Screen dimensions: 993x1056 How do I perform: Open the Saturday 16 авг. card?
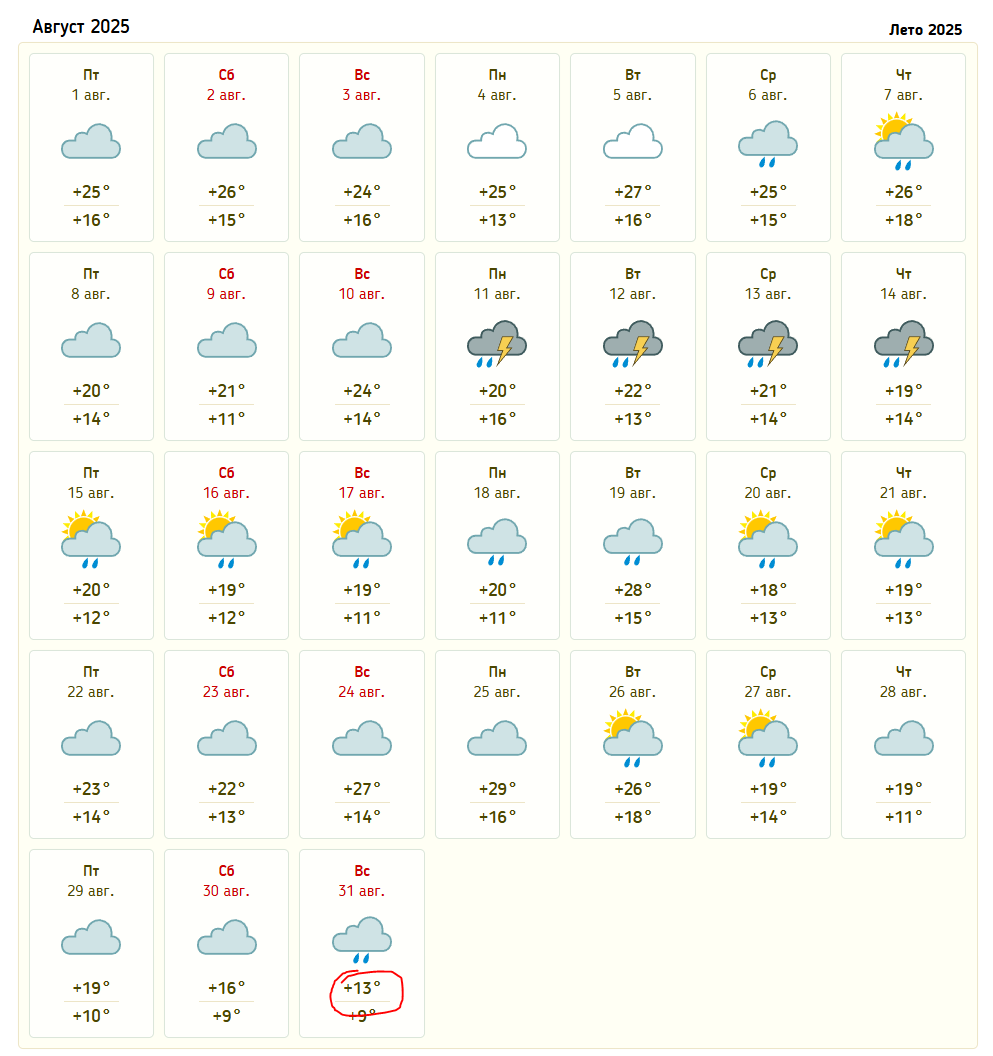click(x=226, y=545)
